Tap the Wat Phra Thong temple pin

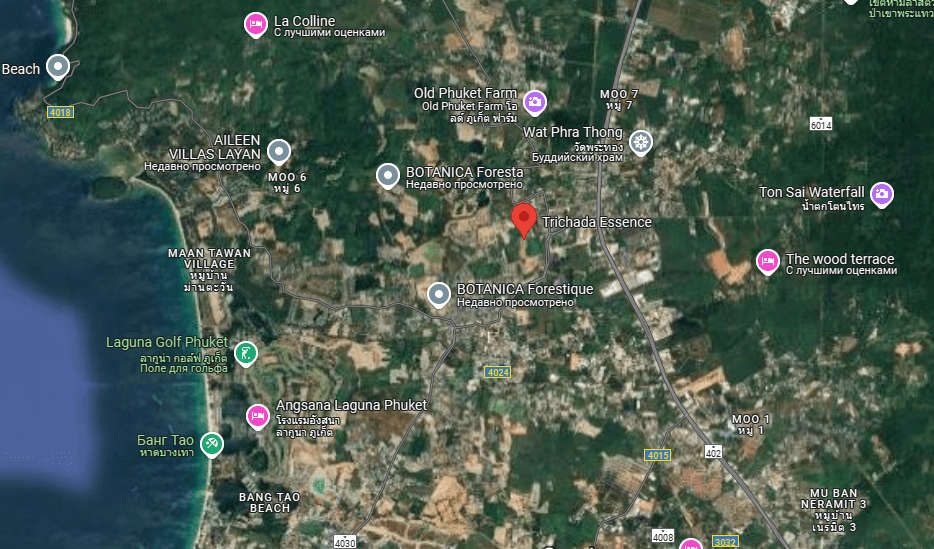click(640, 143)
